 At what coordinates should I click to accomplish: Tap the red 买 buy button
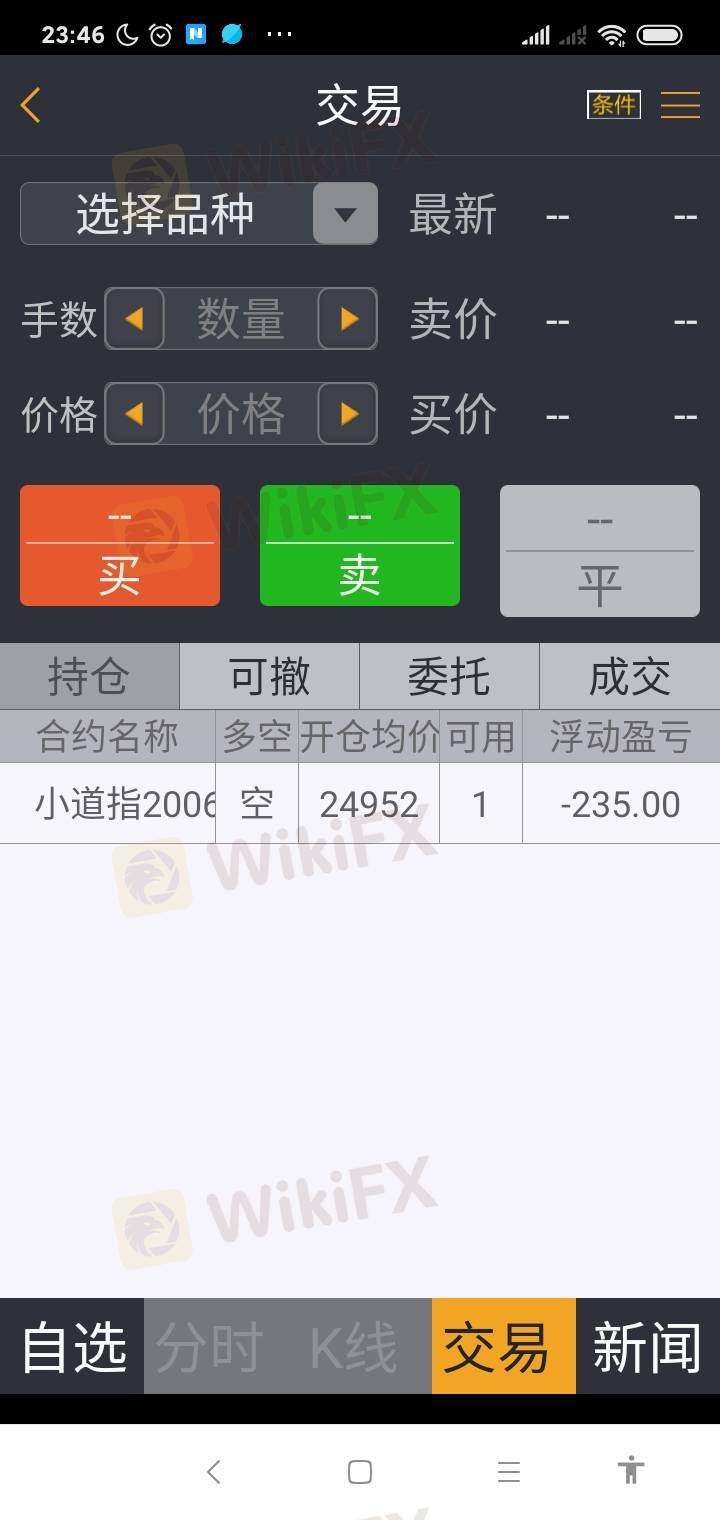point(120,546)
